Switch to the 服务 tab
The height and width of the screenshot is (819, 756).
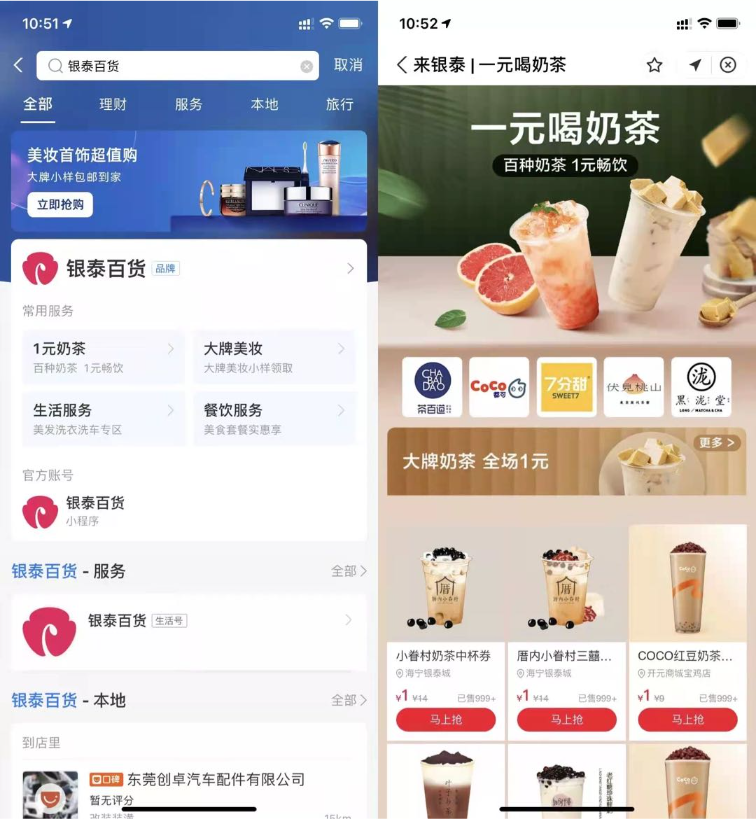point(188,104)
